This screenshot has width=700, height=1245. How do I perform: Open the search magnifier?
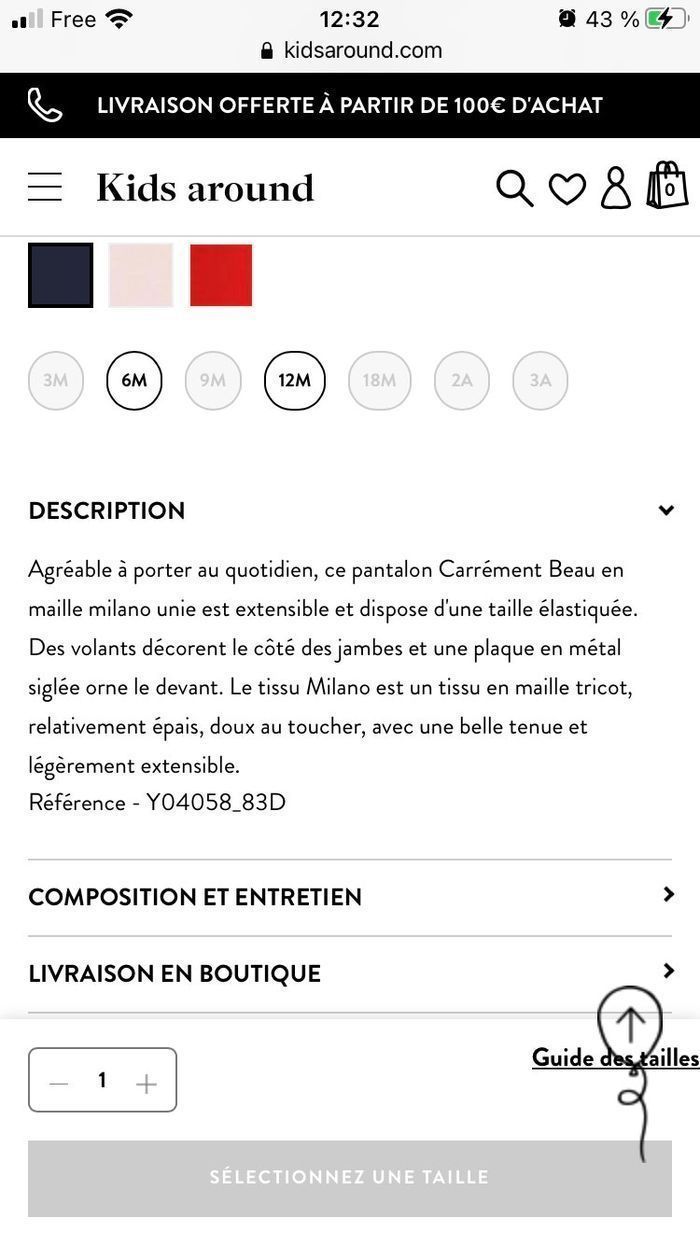(514, 188)
